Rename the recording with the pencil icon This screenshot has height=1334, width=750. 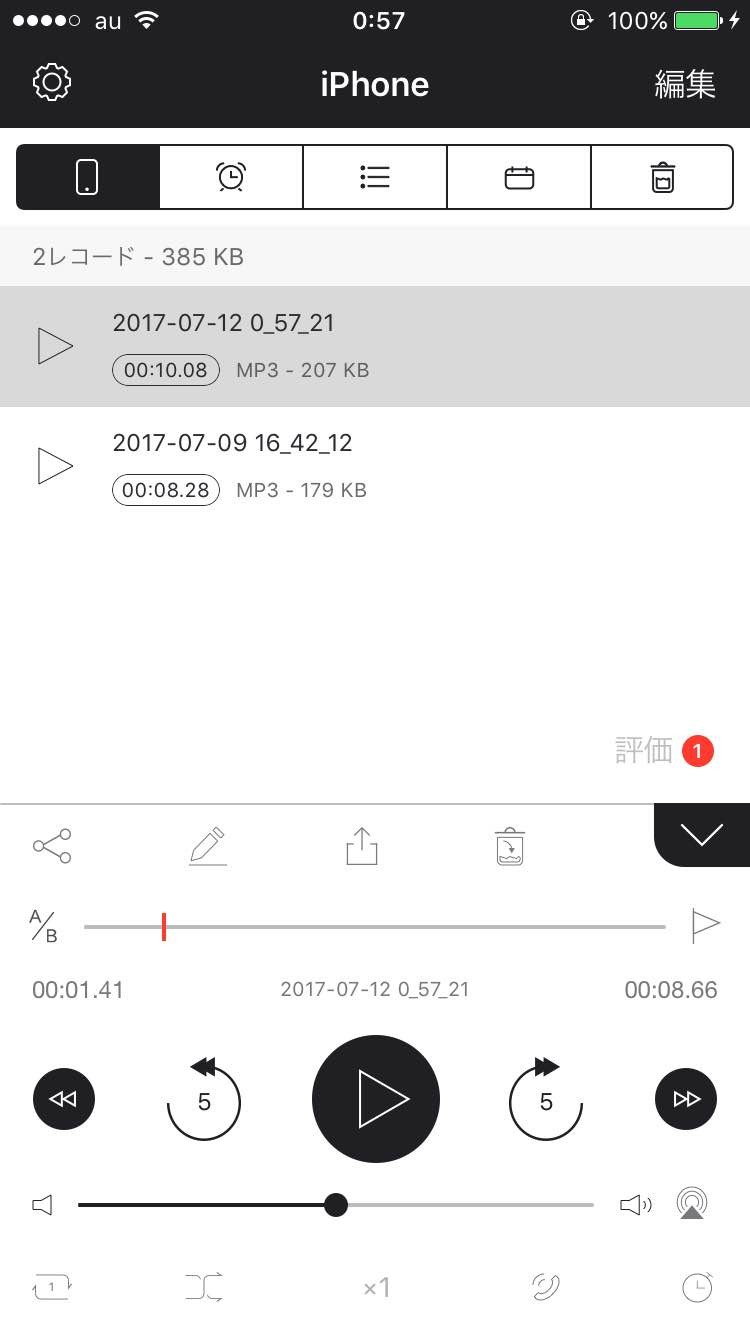[x=208, y=846]
